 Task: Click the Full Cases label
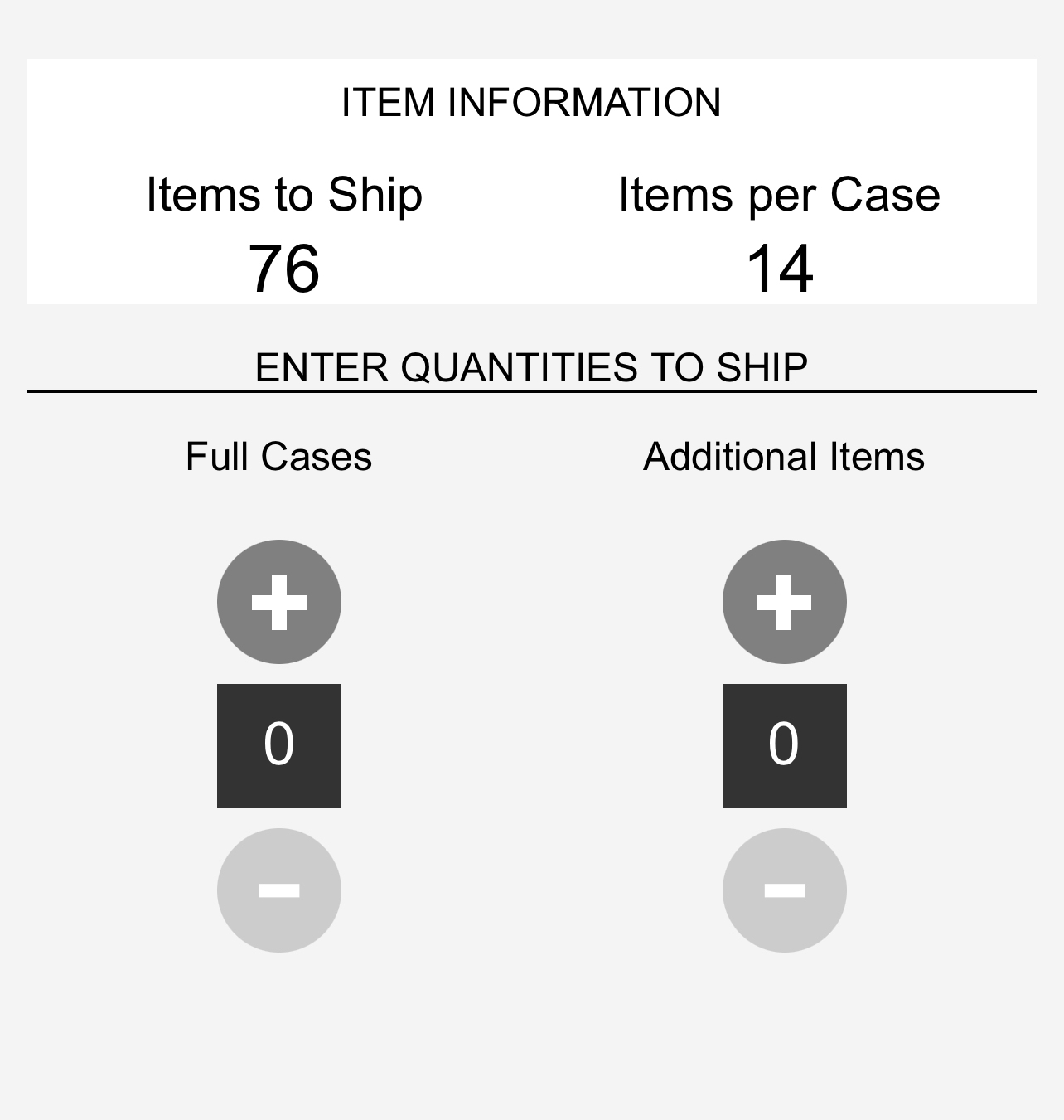278,455
